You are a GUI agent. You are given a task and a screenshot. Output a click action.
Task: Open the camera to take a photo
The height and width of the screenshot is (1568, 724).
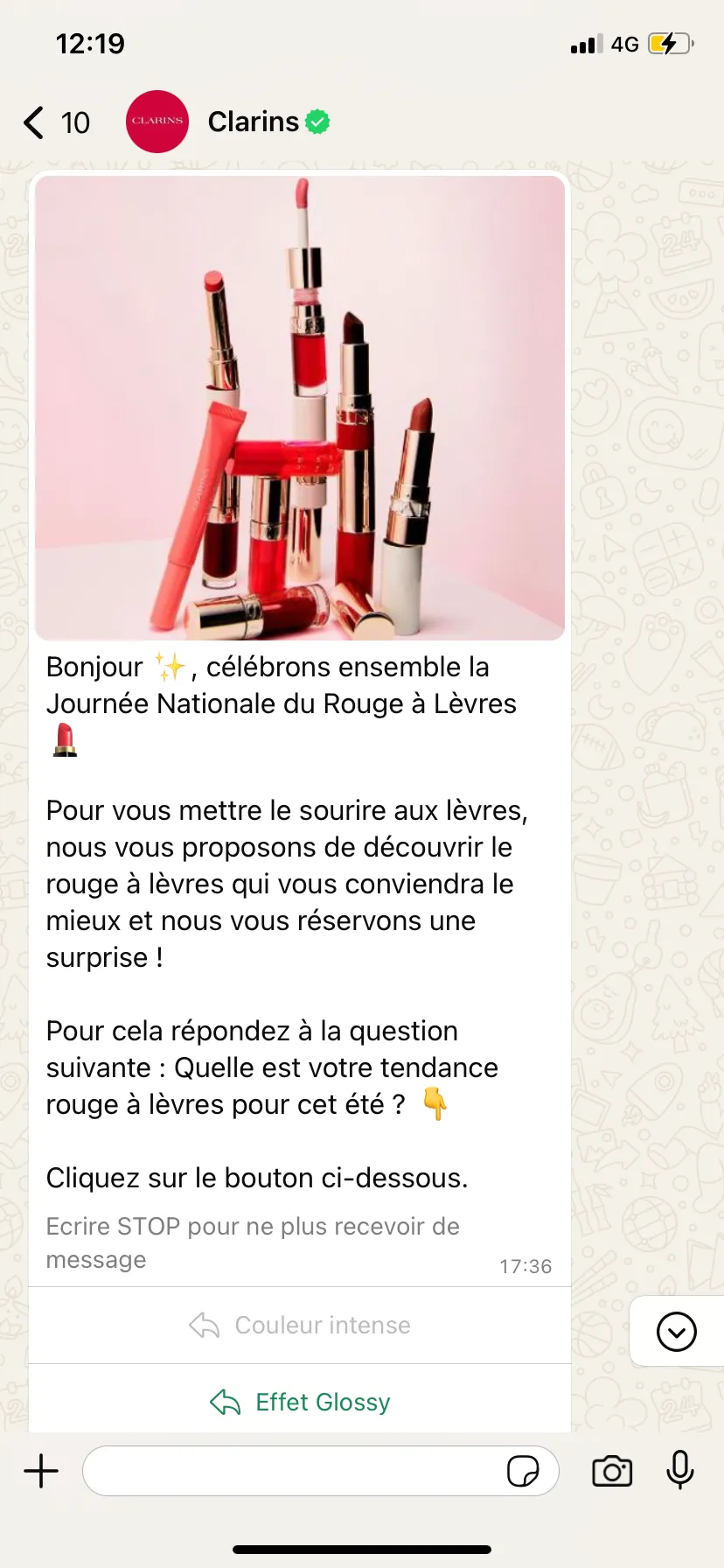point(611,1471)
